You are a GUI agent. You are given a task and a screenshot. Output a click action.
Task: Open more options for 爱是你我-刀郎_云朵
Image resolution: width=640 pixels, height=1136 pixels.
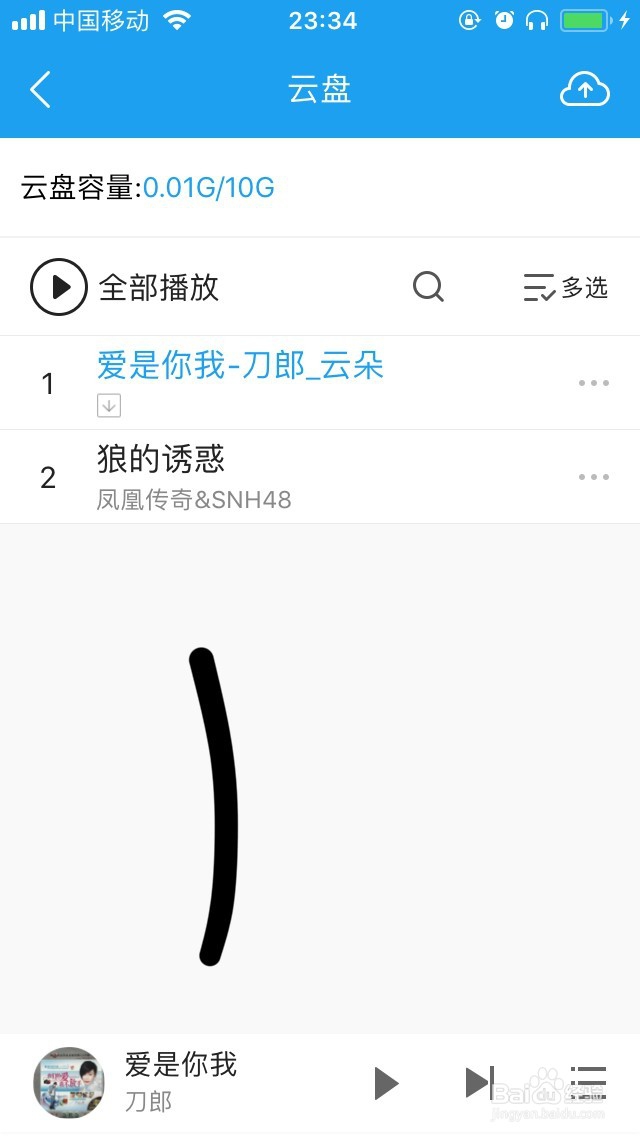point(593,383)
